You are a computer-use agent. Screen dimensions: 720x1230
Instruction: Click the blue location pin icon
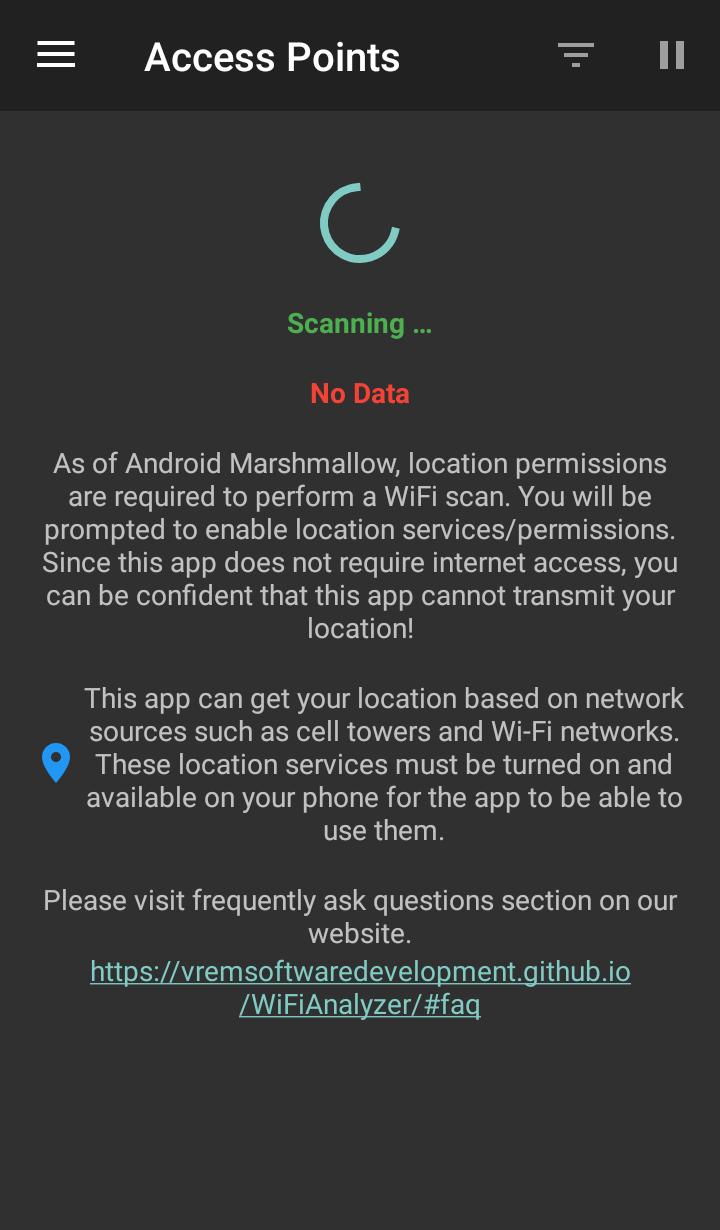pos(56,762)
